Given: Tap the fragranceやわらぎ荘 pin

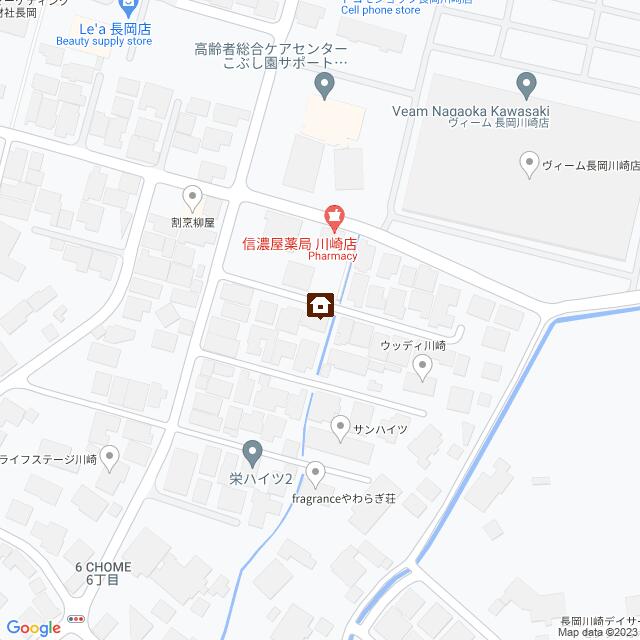Looking at the screenshot, I should click(316, 471).
